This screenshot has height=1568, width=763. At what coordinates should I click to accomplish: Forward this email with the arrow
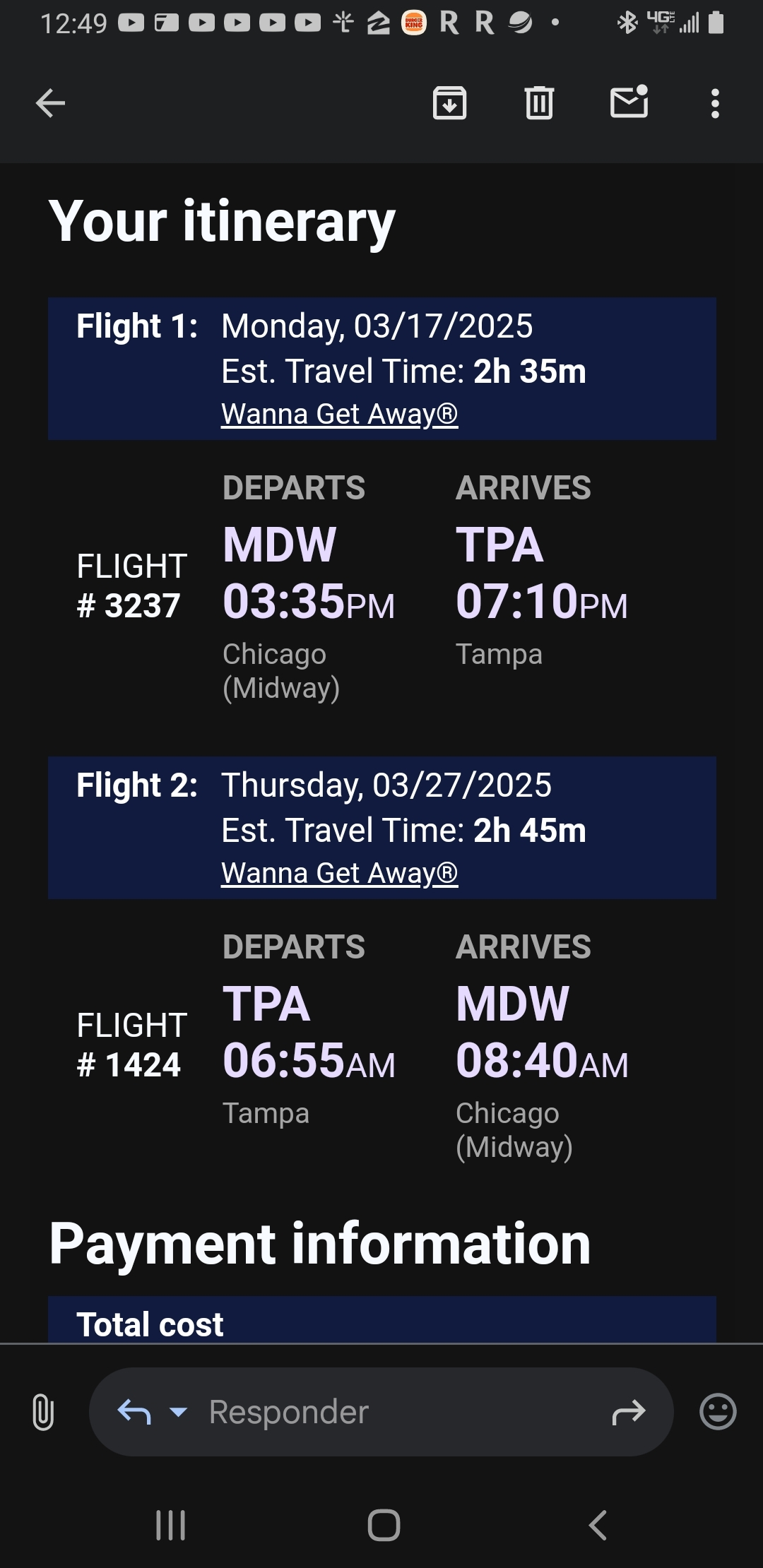pos(629,1412)
